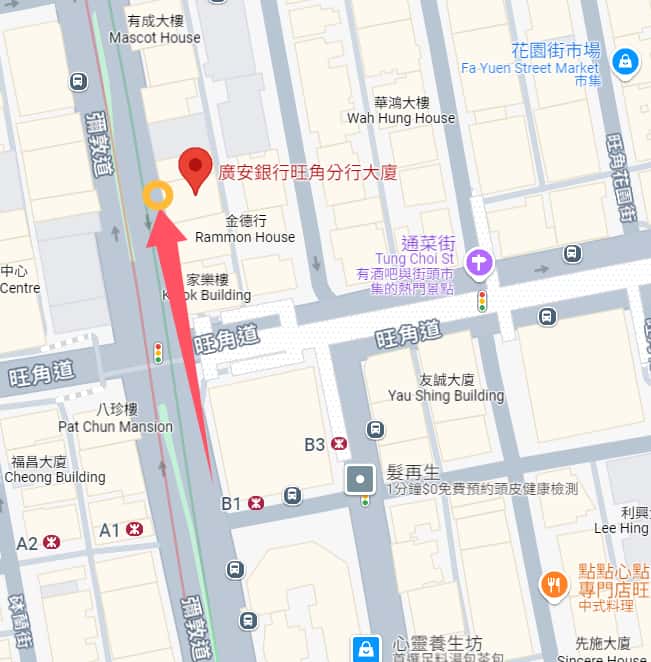
Task: Select the MTR exit A2 icon
Action: (x=52, y=542)
